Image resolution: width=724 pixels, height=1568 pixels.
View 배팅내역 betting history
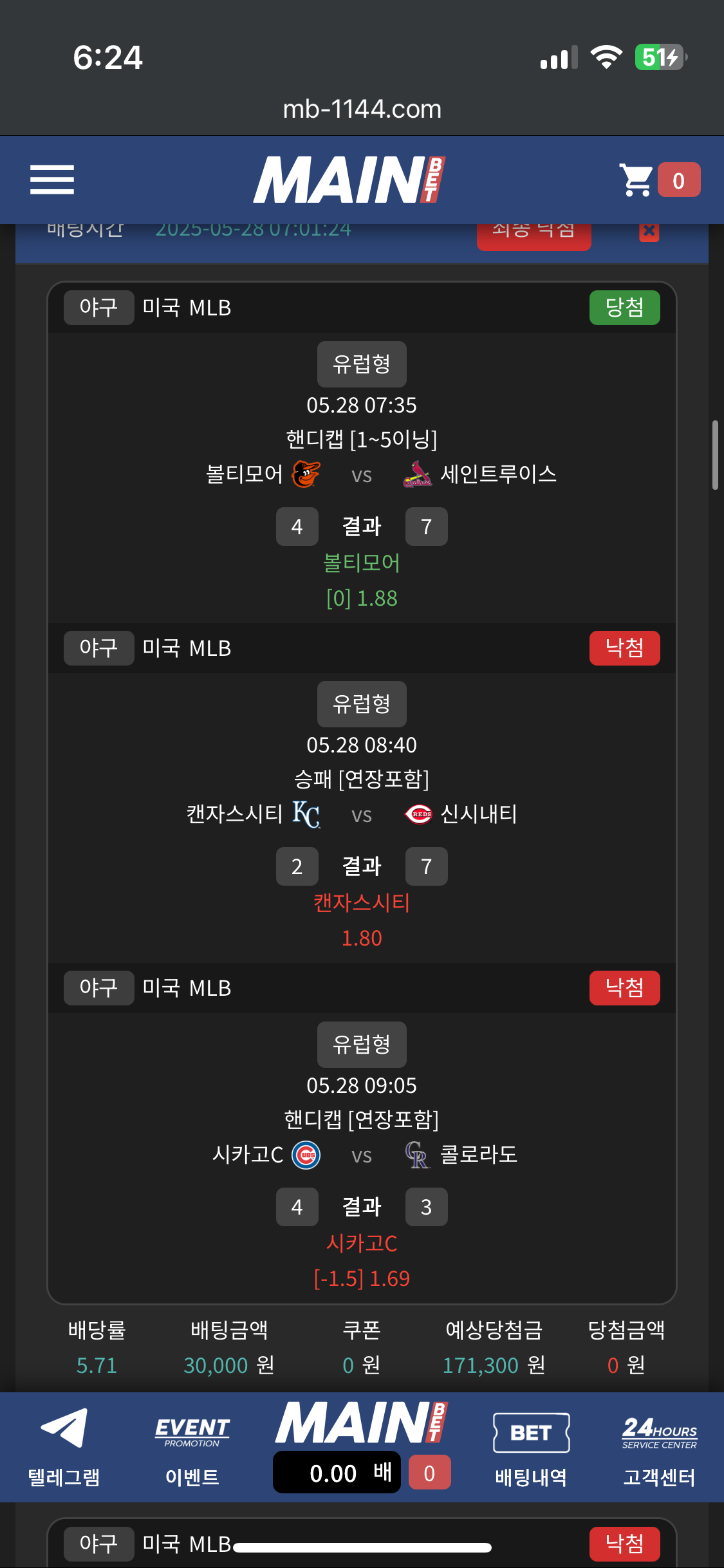pyautogui.click(x=531, y=1446)
